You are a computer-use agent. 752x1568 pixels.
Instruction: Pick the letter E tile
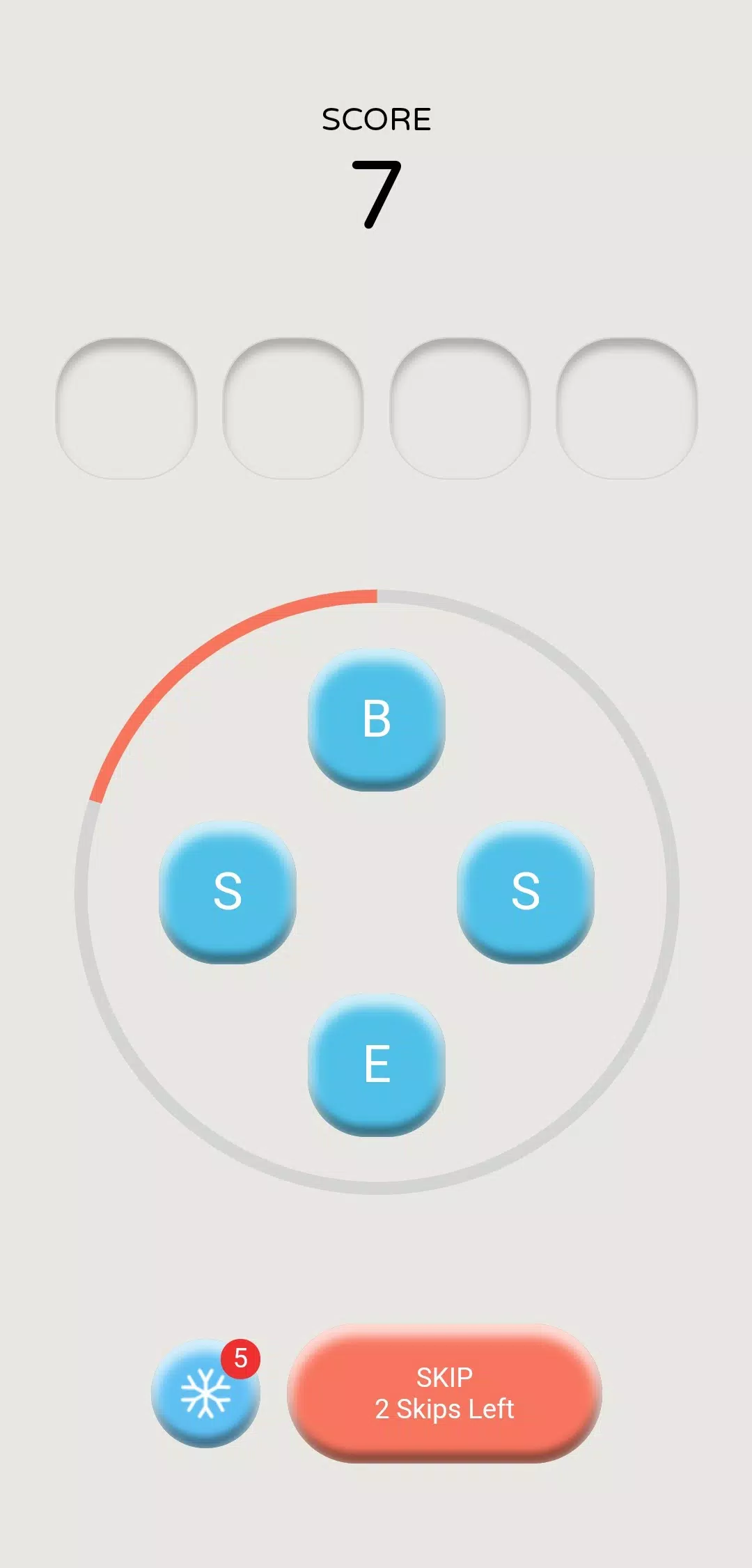(x=377, y=1064)
